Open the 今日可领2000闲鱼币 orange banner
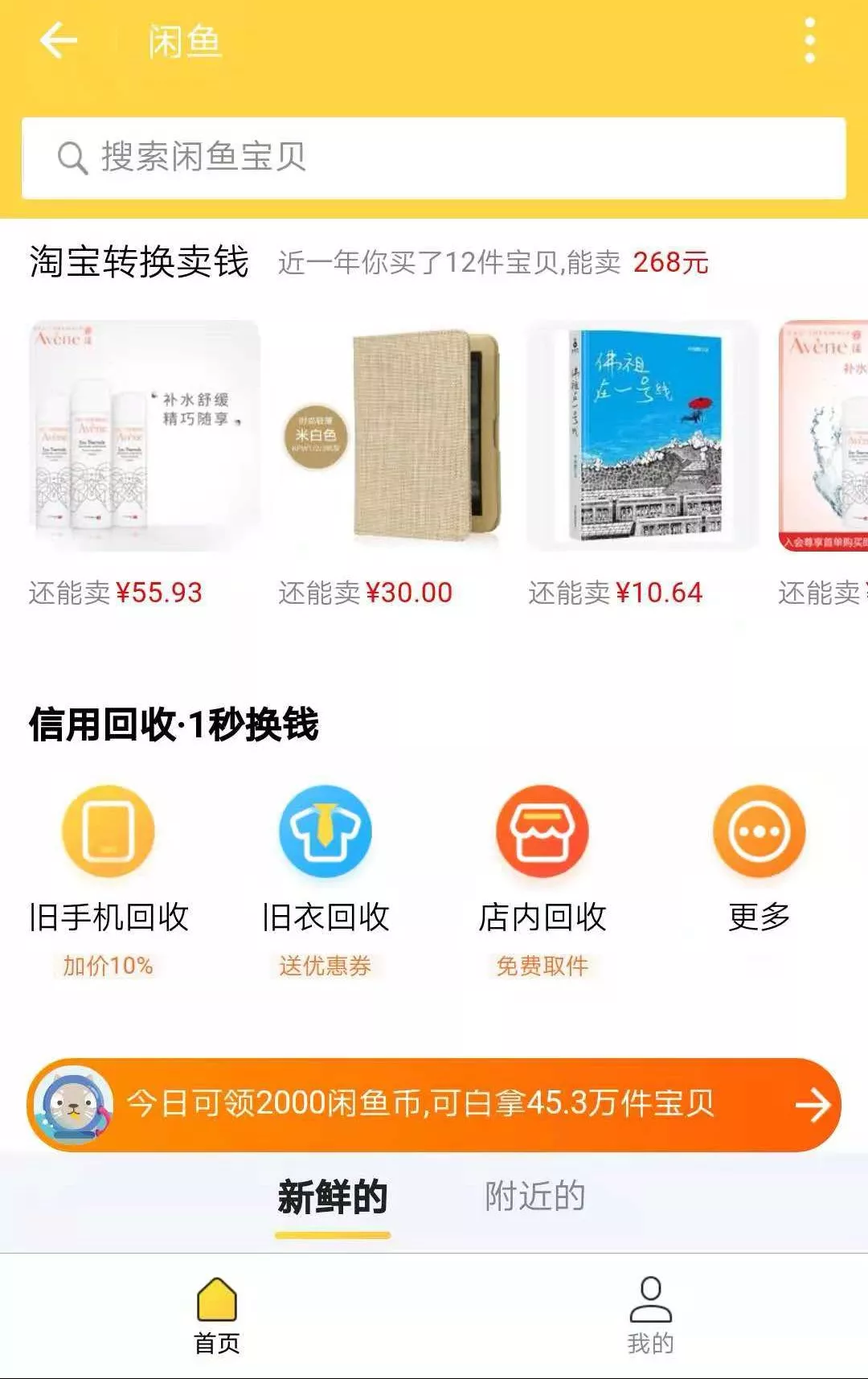868x1379 pixels. tap(434, 1104)
